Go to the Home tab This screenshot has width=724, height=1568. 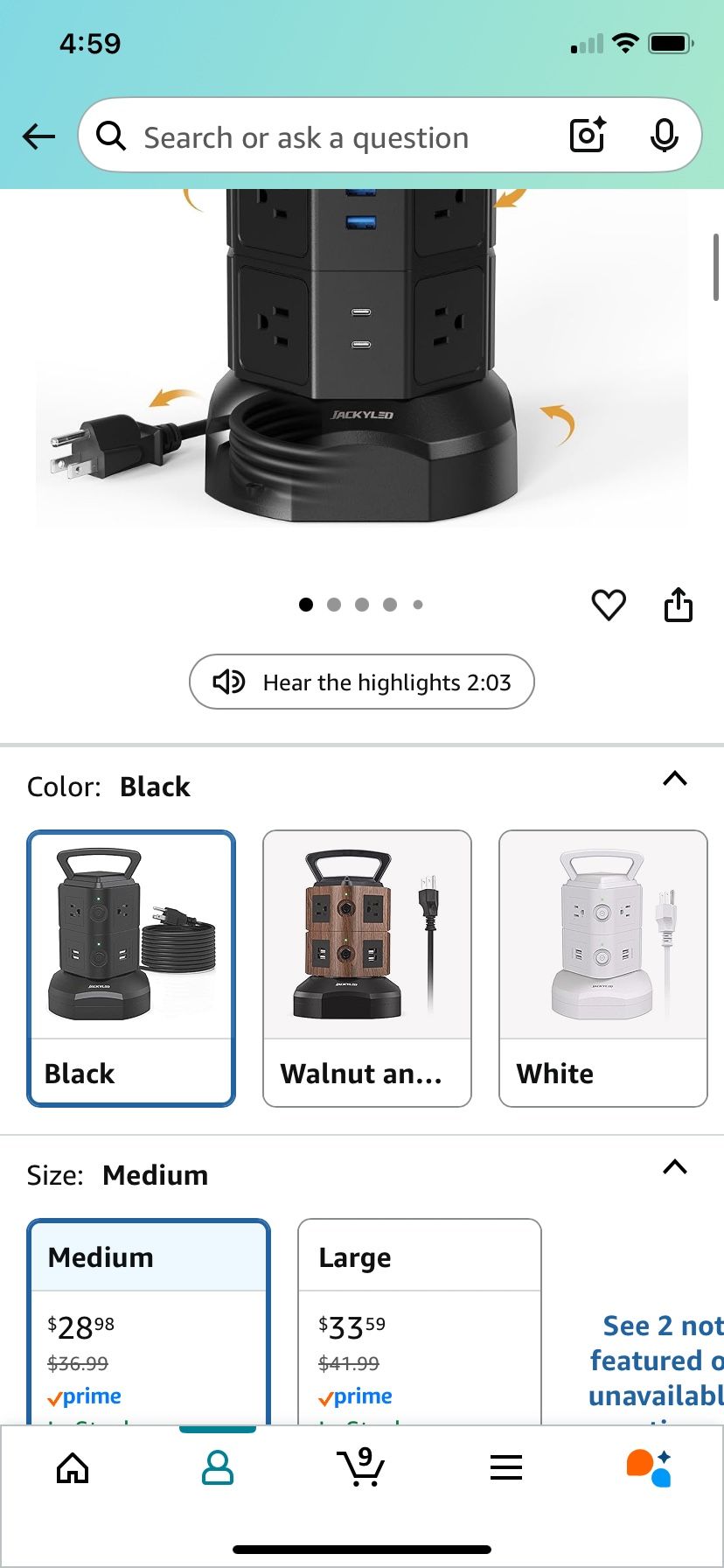click(x=73, y=1468)
